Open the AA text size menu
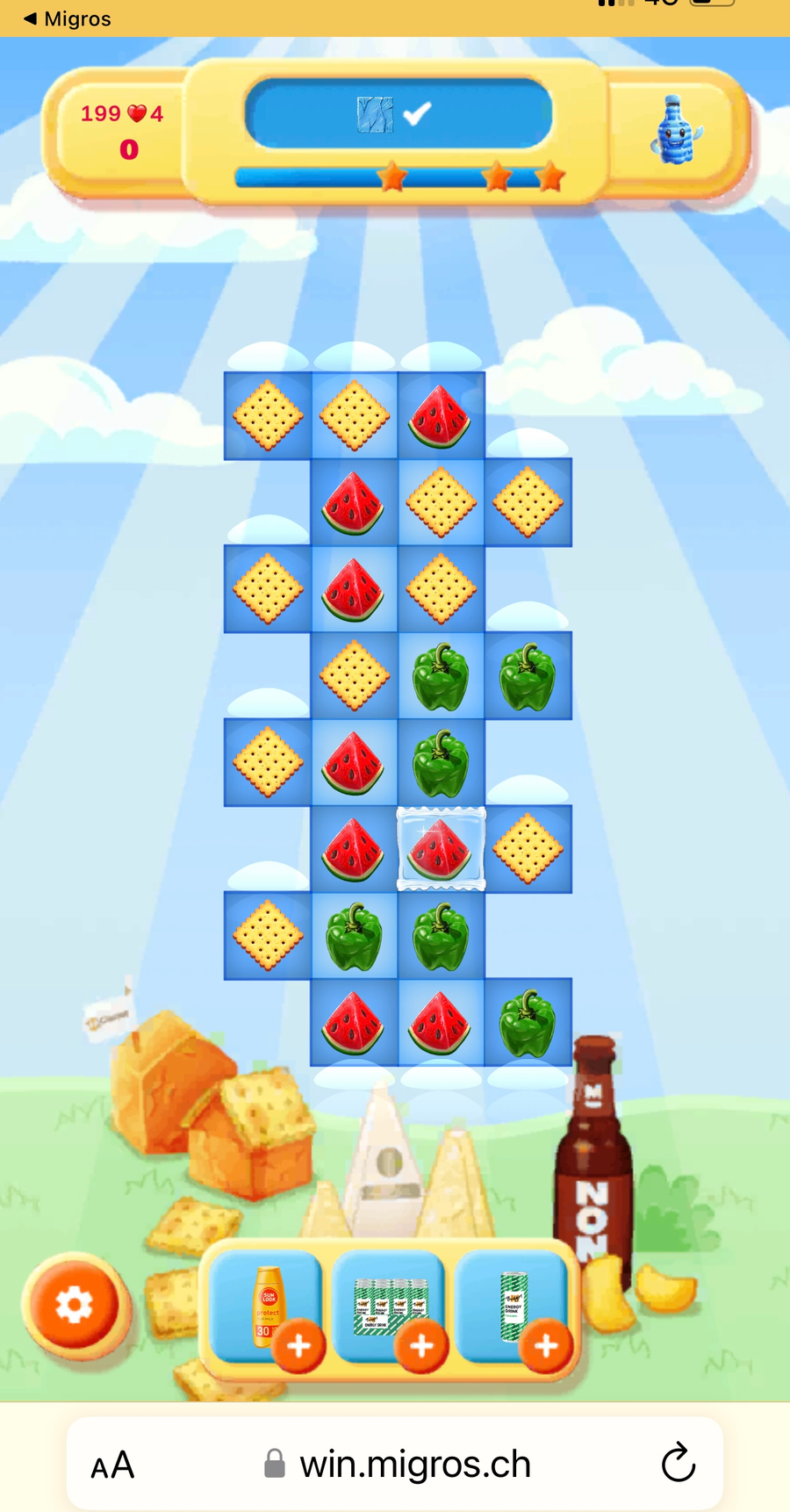790x1512 pixels. pos(113,1465)
